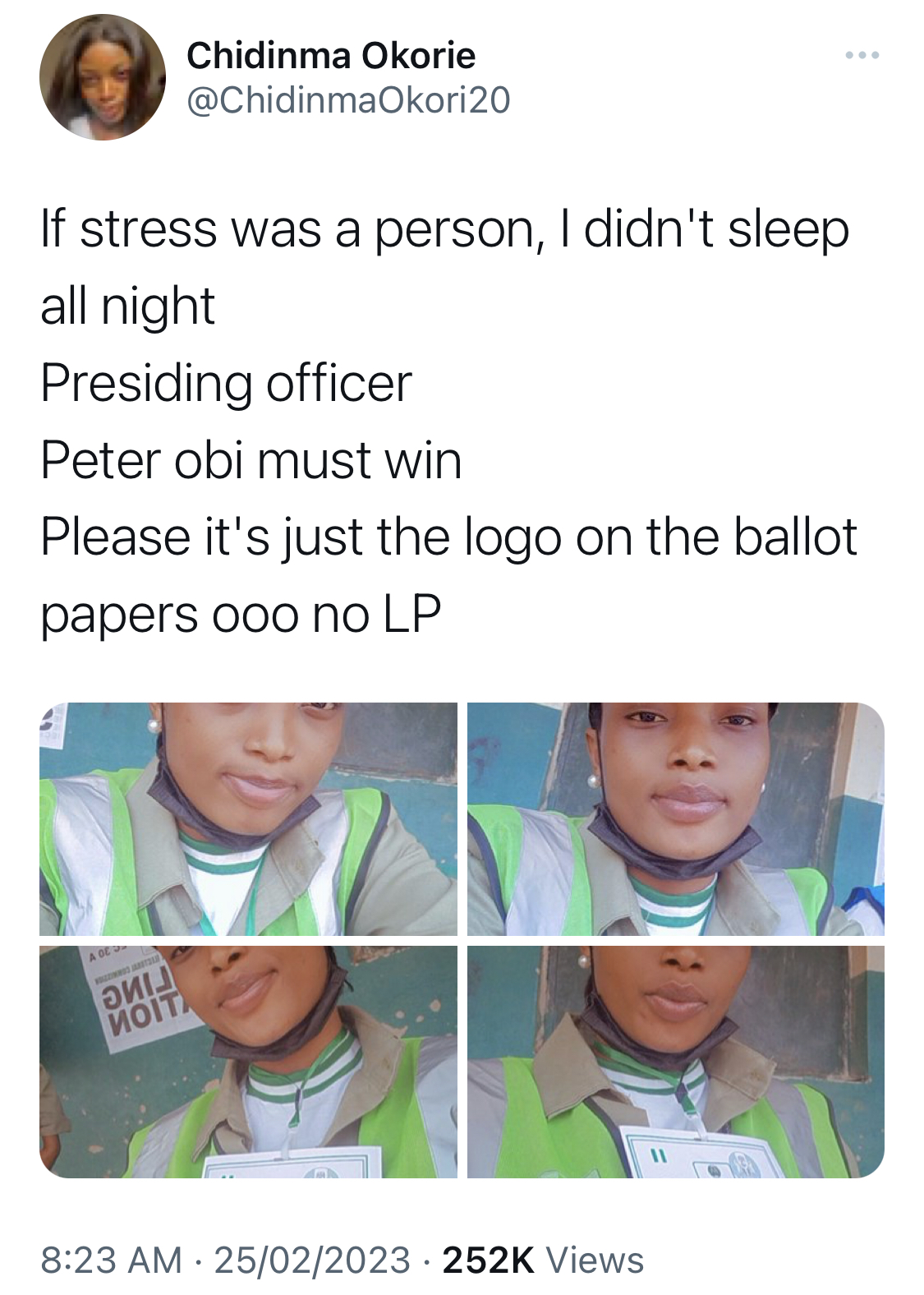View the top-right selfie photo
This screenshot has height=1295, width=924.
click(x=675, y=818)
